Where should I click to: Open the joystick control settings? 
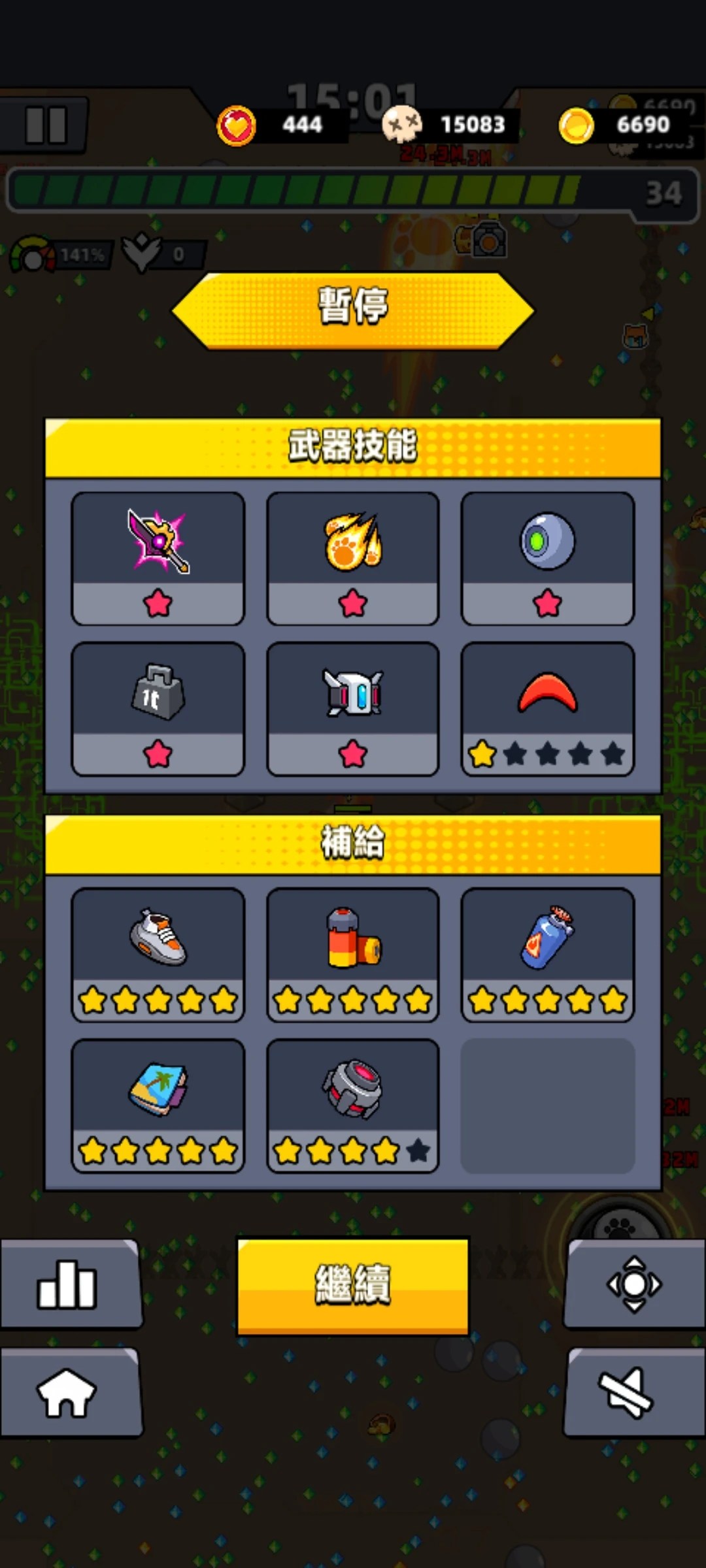(635, 1284)
